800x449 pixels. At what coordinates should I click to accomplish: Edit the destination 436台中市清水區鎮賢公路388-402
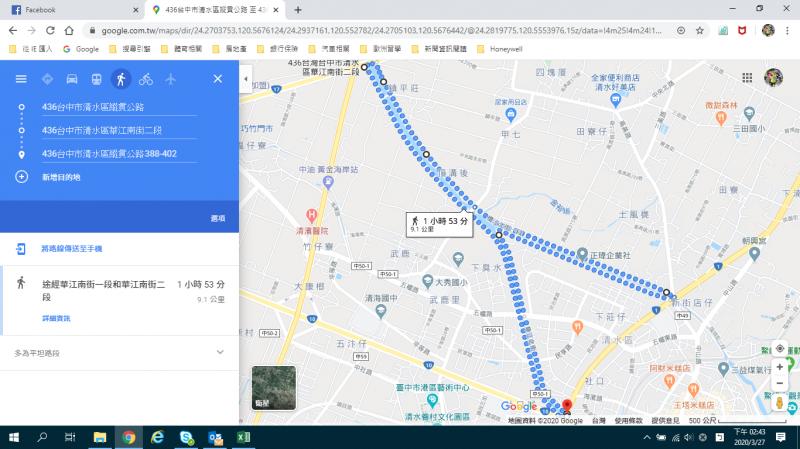[110, 153]
